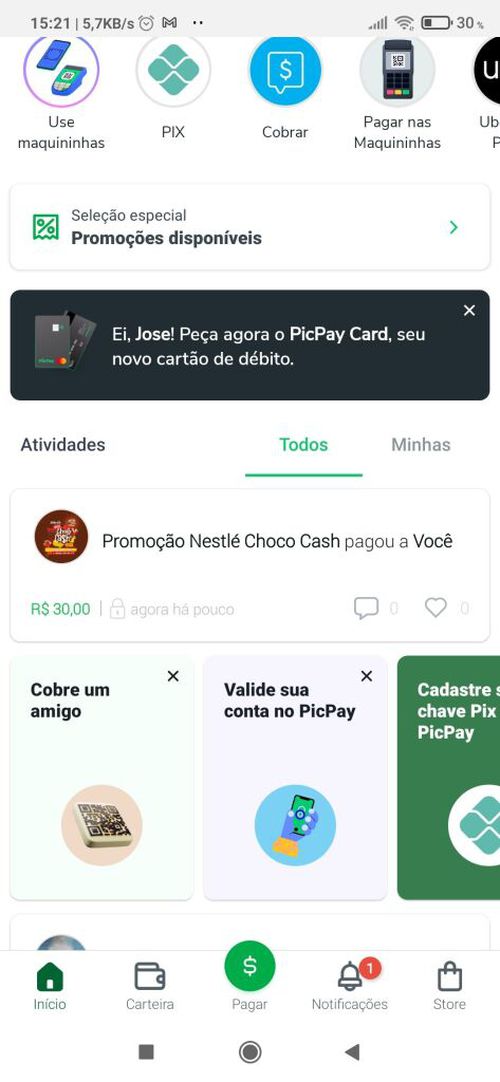Image resolution: width=500 pixels, height=1082 pixels.
Task: Open the Cobre um amigo card
Action: point(101,778)
